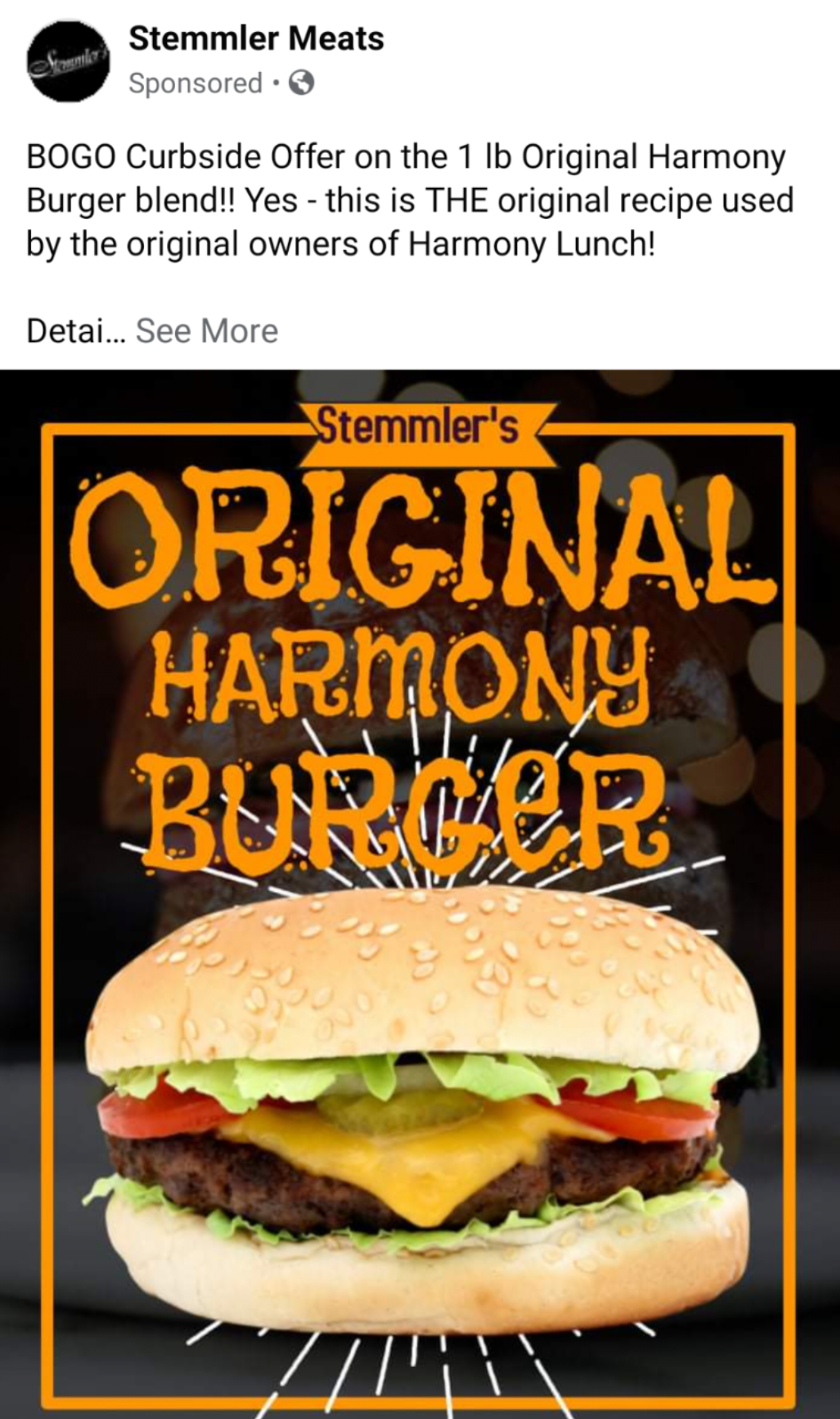
Task: Open Stemmler Meats profile picture
Action: click(x=69, y=61)
